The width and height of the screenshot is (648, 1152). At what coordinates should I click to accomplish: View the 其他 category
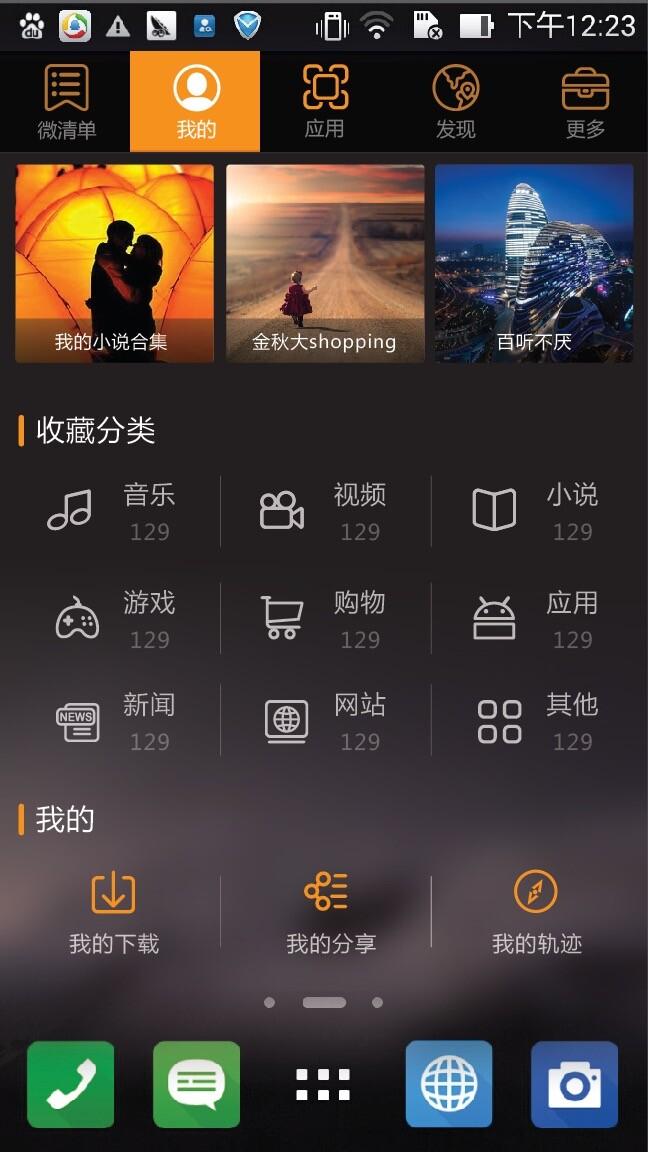[x=535, y=721]
